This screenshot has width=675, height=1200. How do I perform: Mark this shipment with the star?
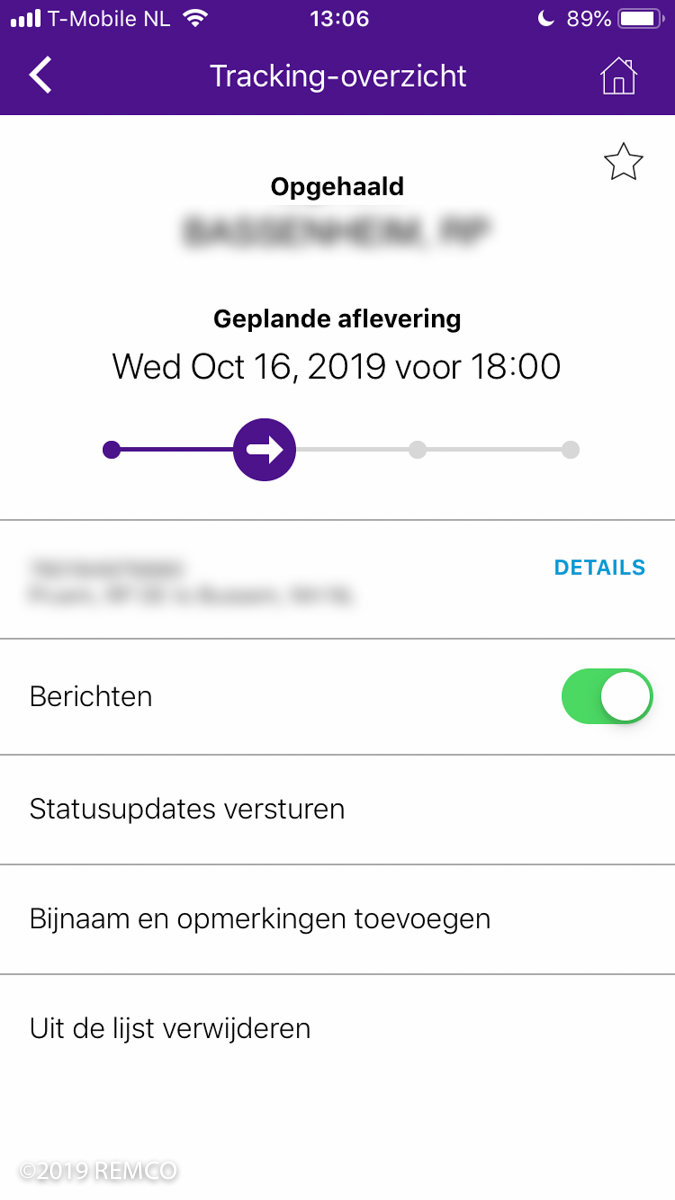[x=623, y=162]
